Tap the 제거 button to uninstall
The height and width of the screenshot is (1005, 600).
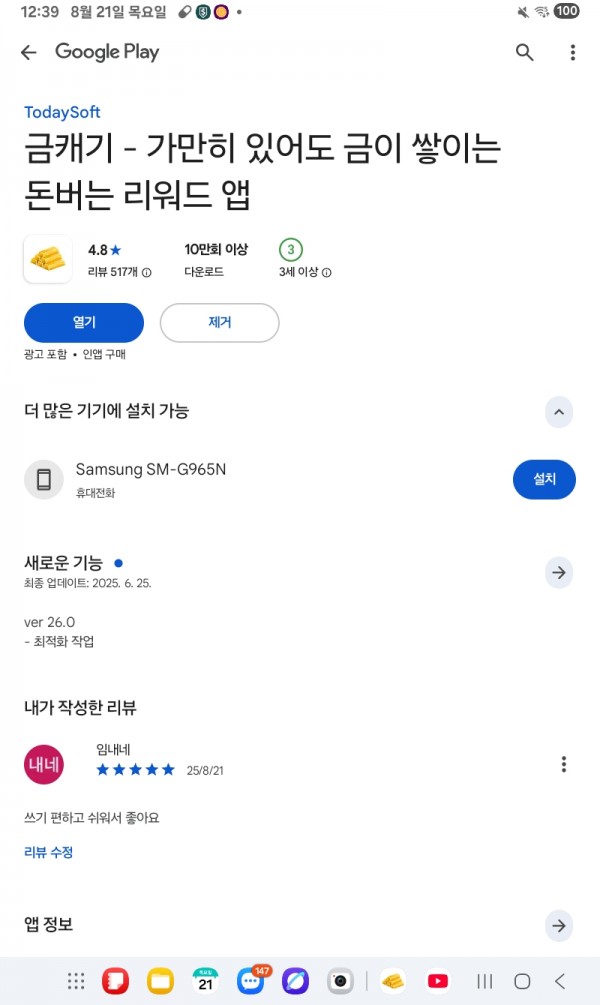point(219,322)
